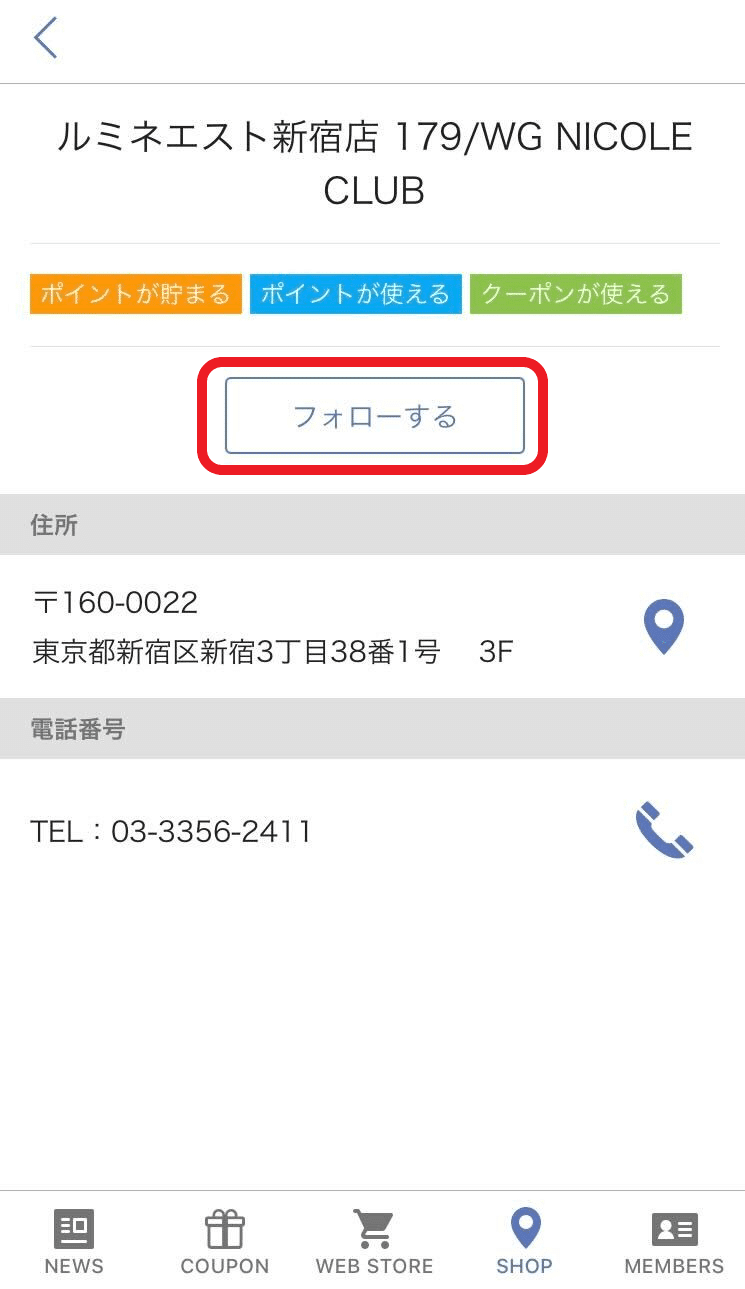Open the COUPON tab

tap(224, 1241)
